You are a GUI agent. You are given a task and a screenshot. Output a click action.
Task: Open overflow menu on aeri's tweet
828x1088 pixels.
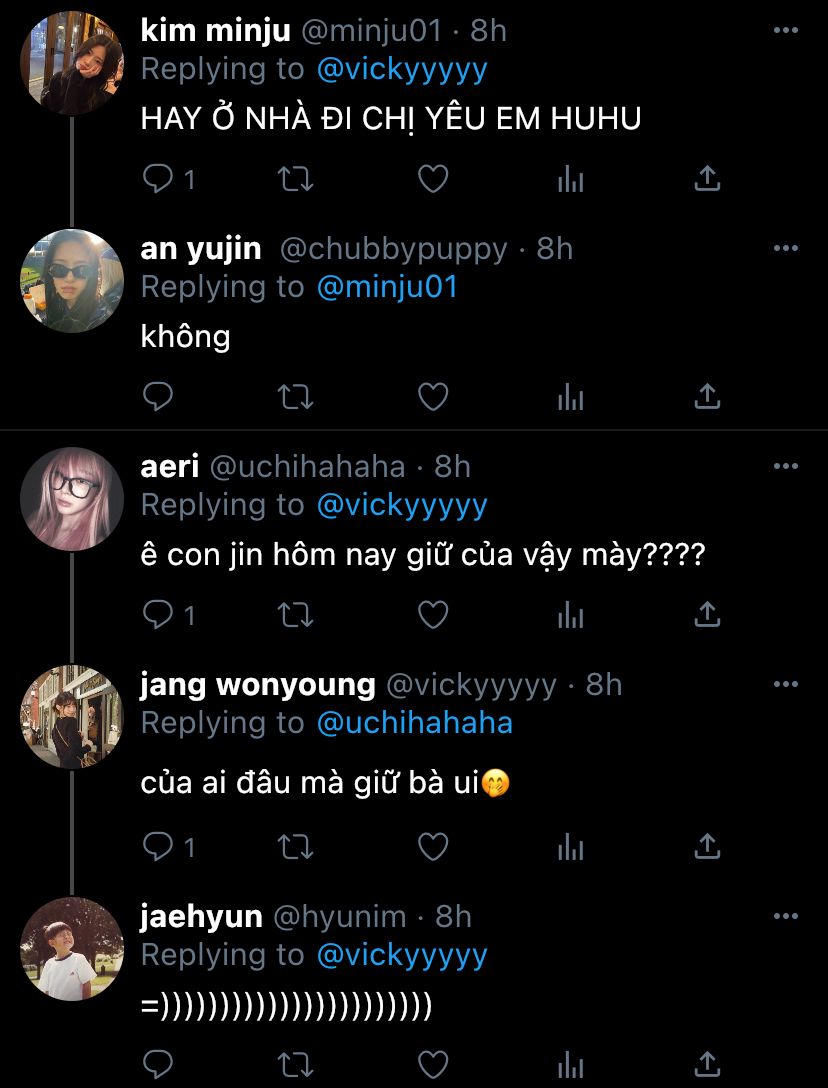click(786, 466)
